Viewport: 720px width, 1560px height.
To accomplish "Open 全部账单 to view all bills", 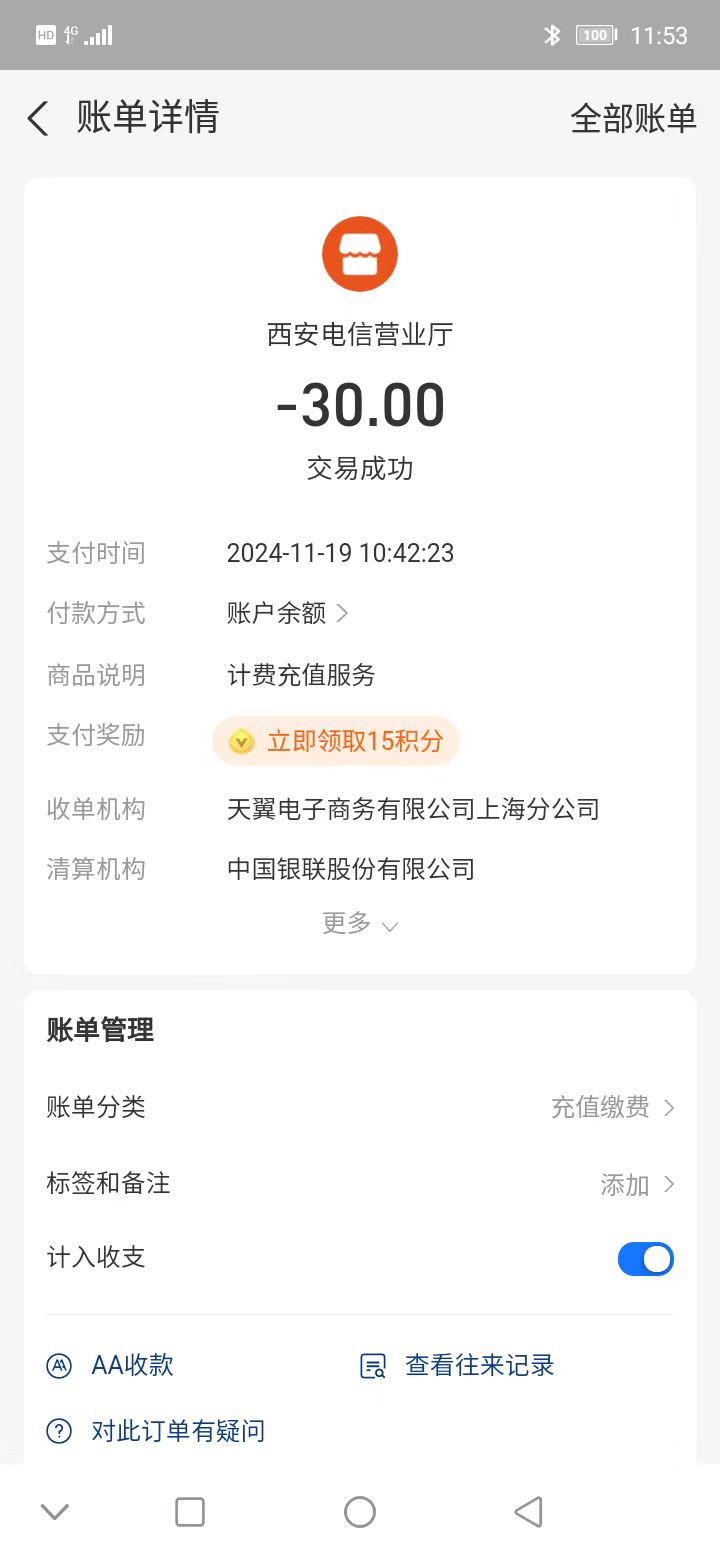I will click(x=632, y=119).
